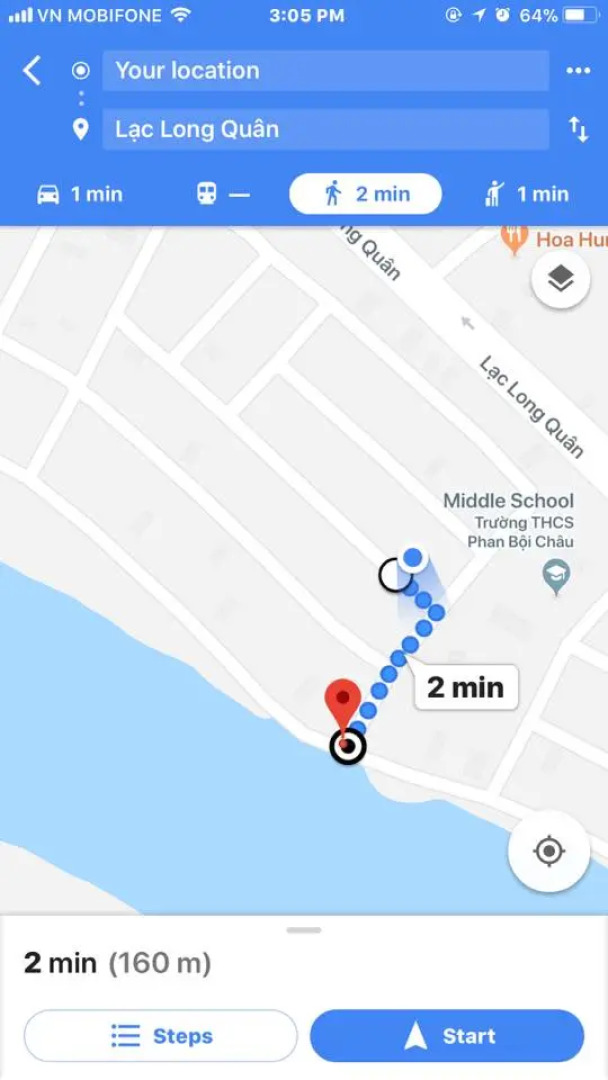The image size is (608, 1080).
Task: Tap the Hoa Hư restaurant marker
Action: [x=513, y=238]
